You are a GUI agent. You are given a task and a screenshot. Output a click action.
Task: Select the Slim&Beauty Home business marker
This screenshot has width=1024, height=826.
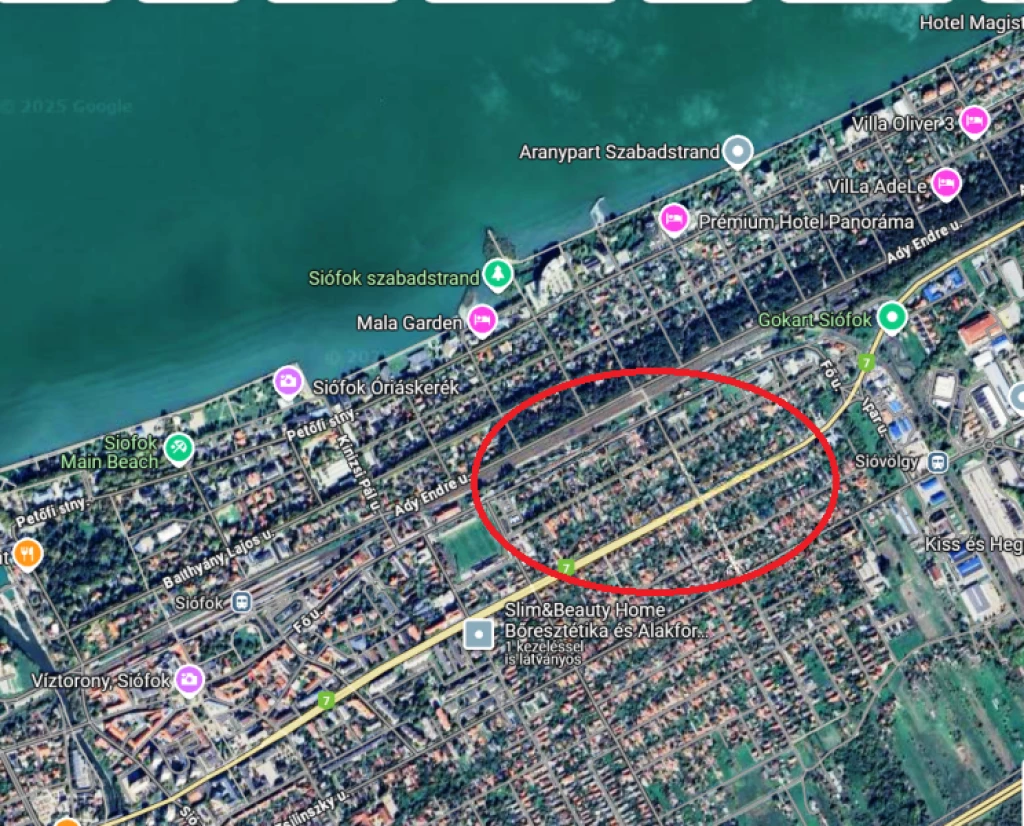(481, 633)
